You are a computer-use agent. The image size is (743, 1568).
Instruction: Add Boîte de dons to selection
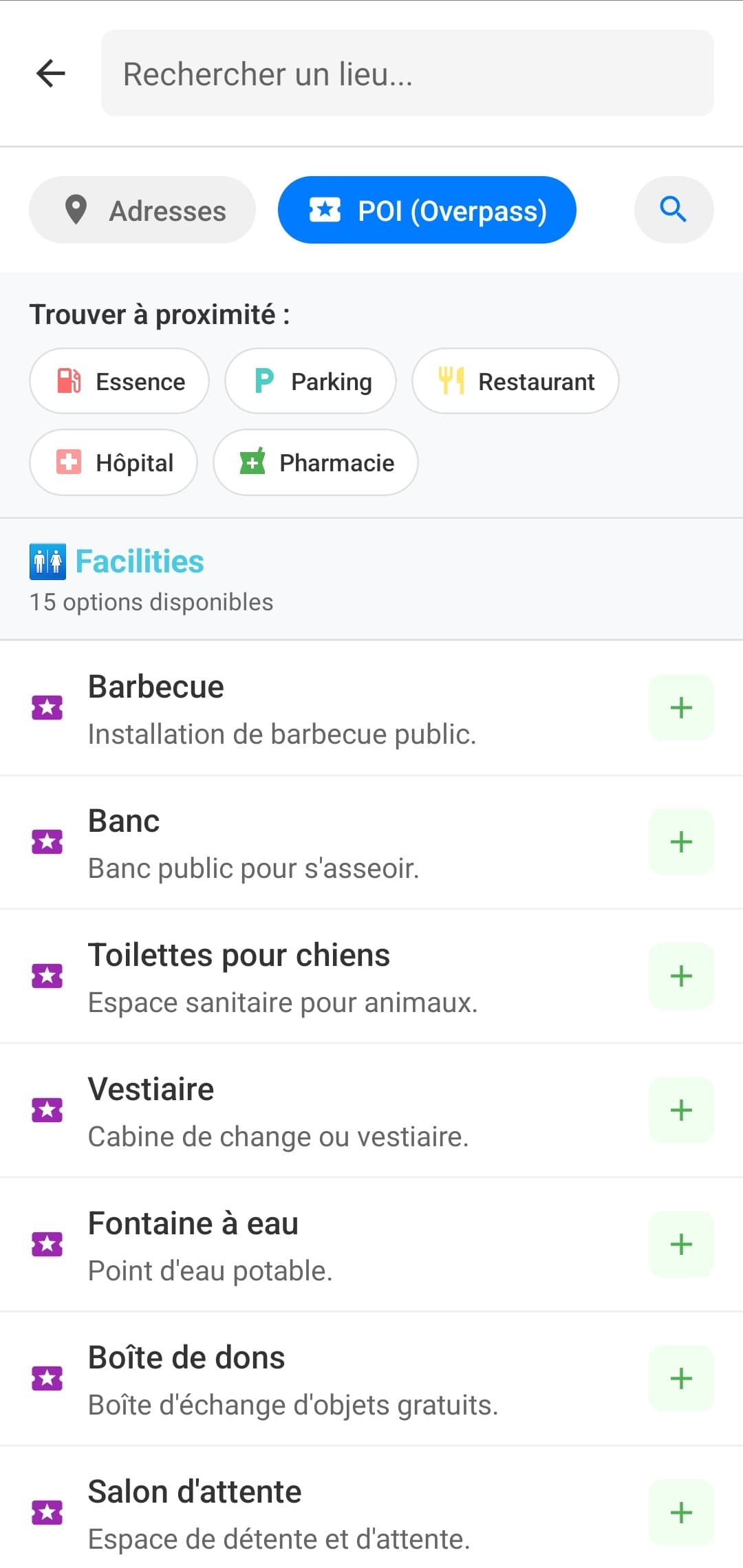pos(680,1377)
